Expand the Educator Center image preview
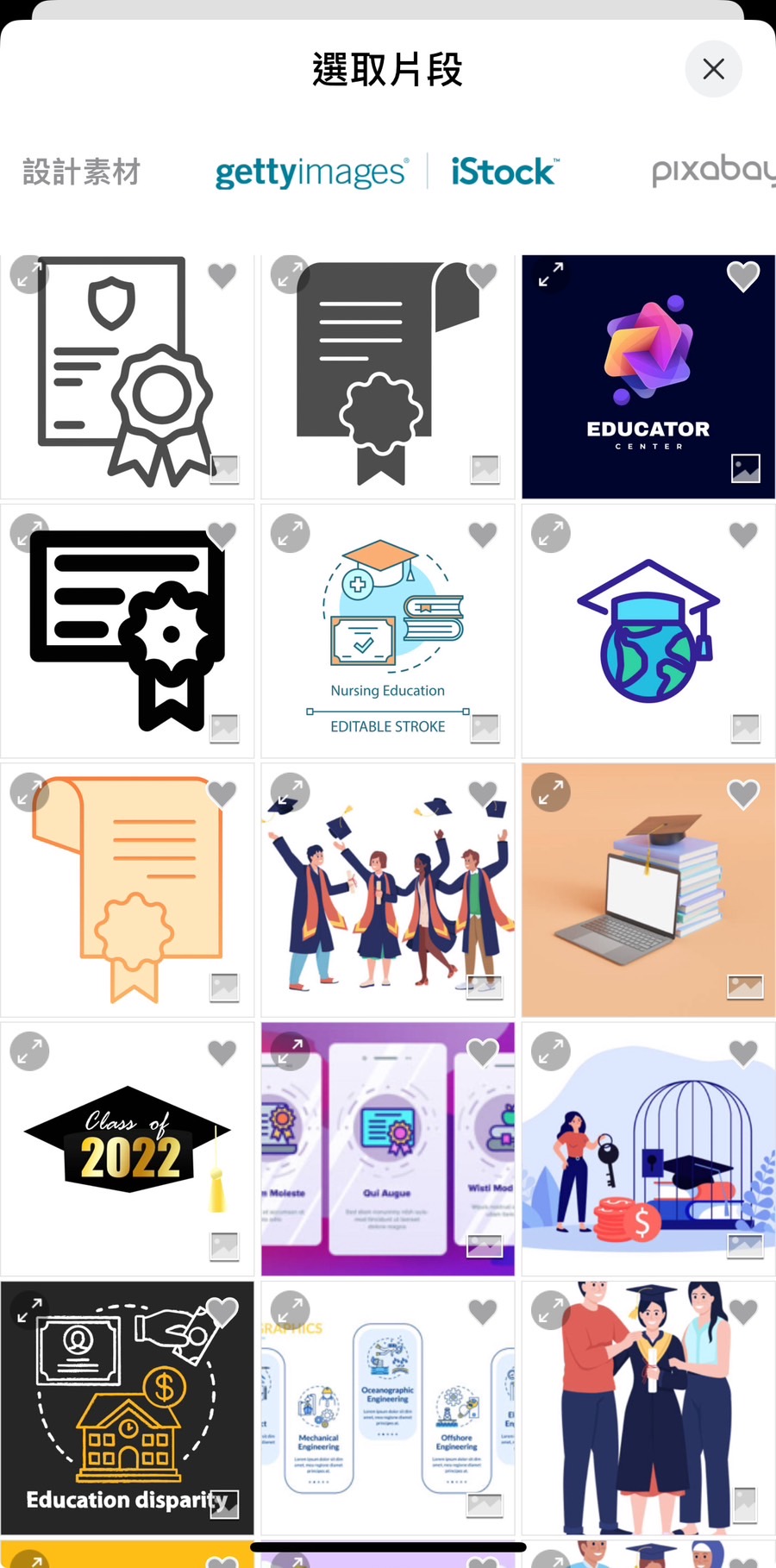 (x=550, y=274)
